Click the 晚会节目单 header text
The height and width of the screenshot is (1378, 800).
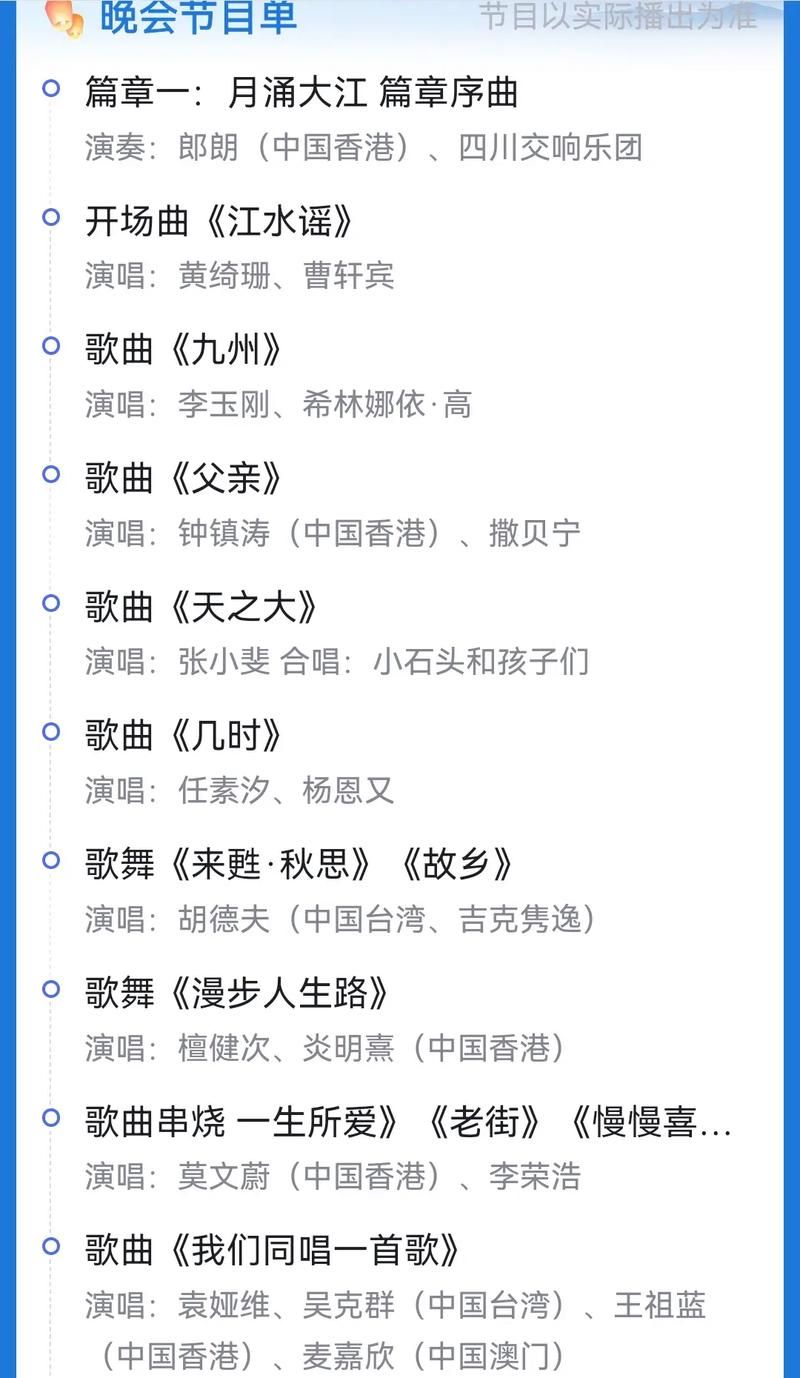(198, 17)
